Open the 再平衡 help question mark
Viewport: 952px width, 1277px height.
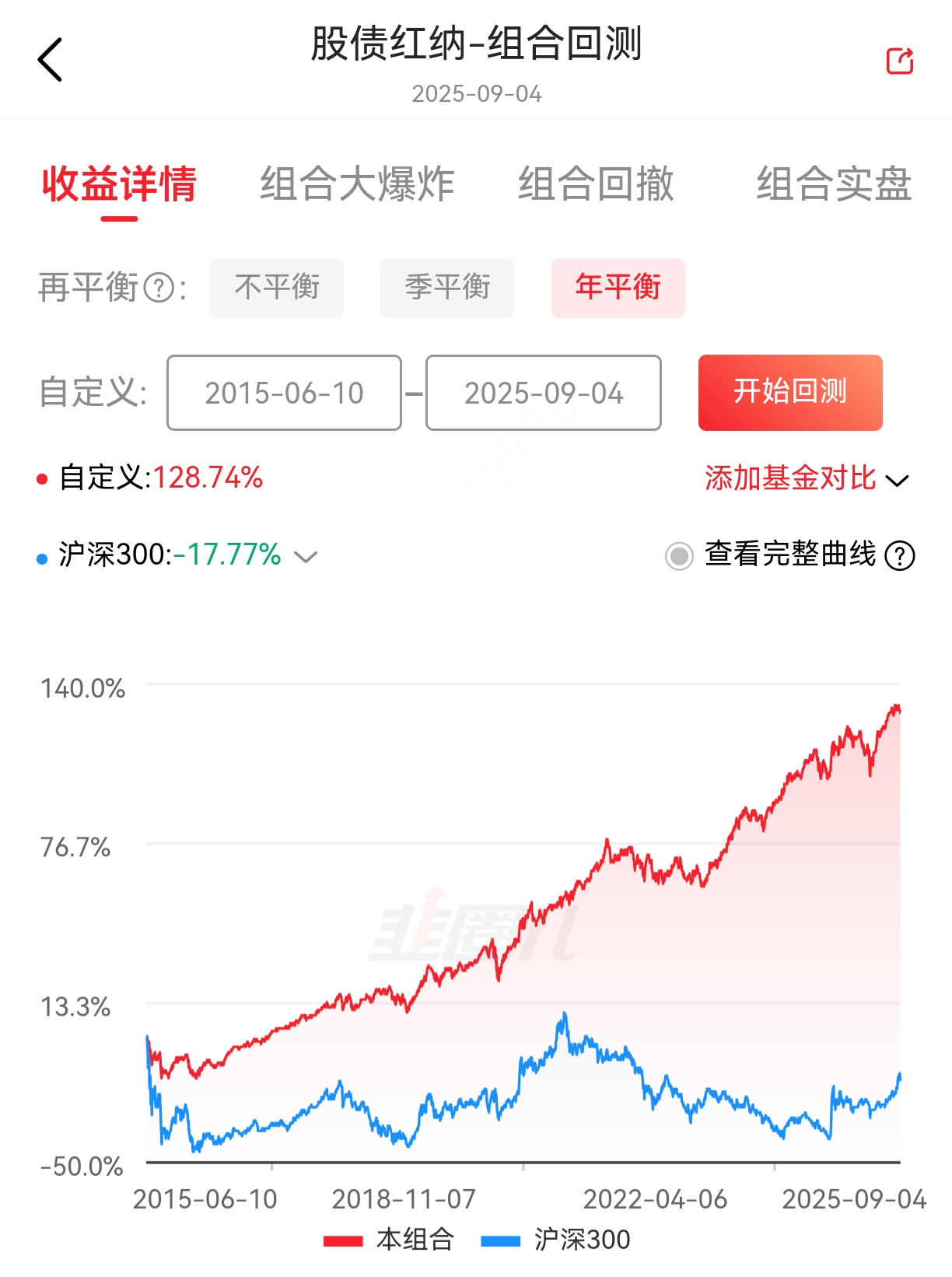159,289
